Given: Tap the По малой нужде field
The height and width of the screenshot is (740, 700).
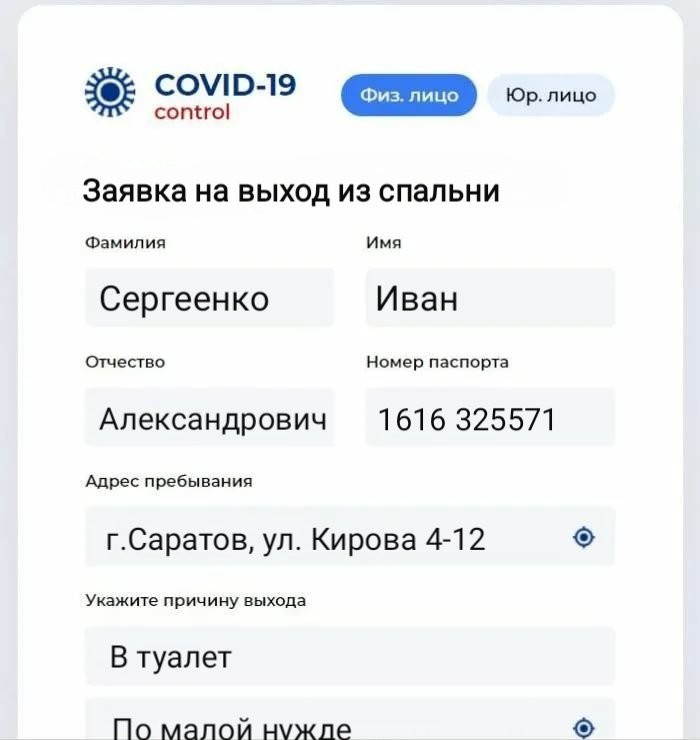Looking at the screenshot, I should [x=350, y=720].
